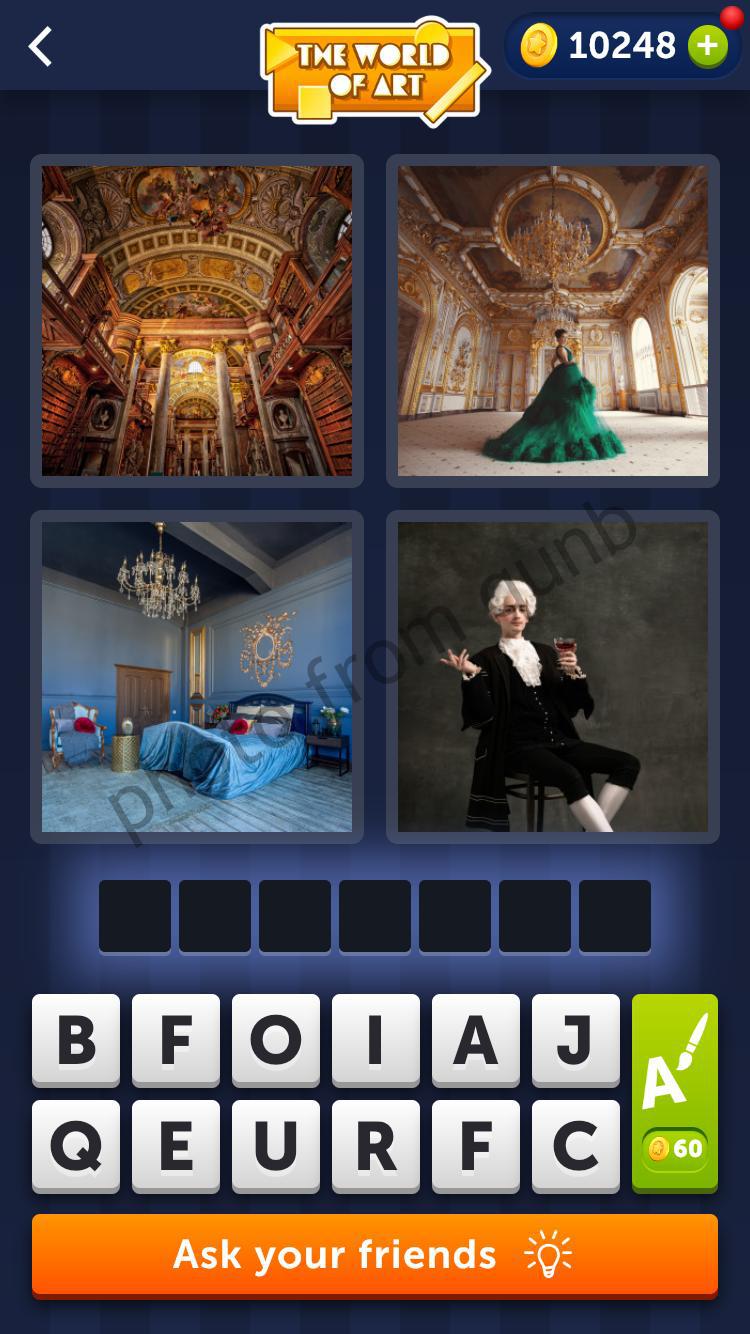The height and width of the screenshot is (1334, 750).
Task: Tap the lightbulb icon on Ask your friends
Action: (x=545, y=1254)
